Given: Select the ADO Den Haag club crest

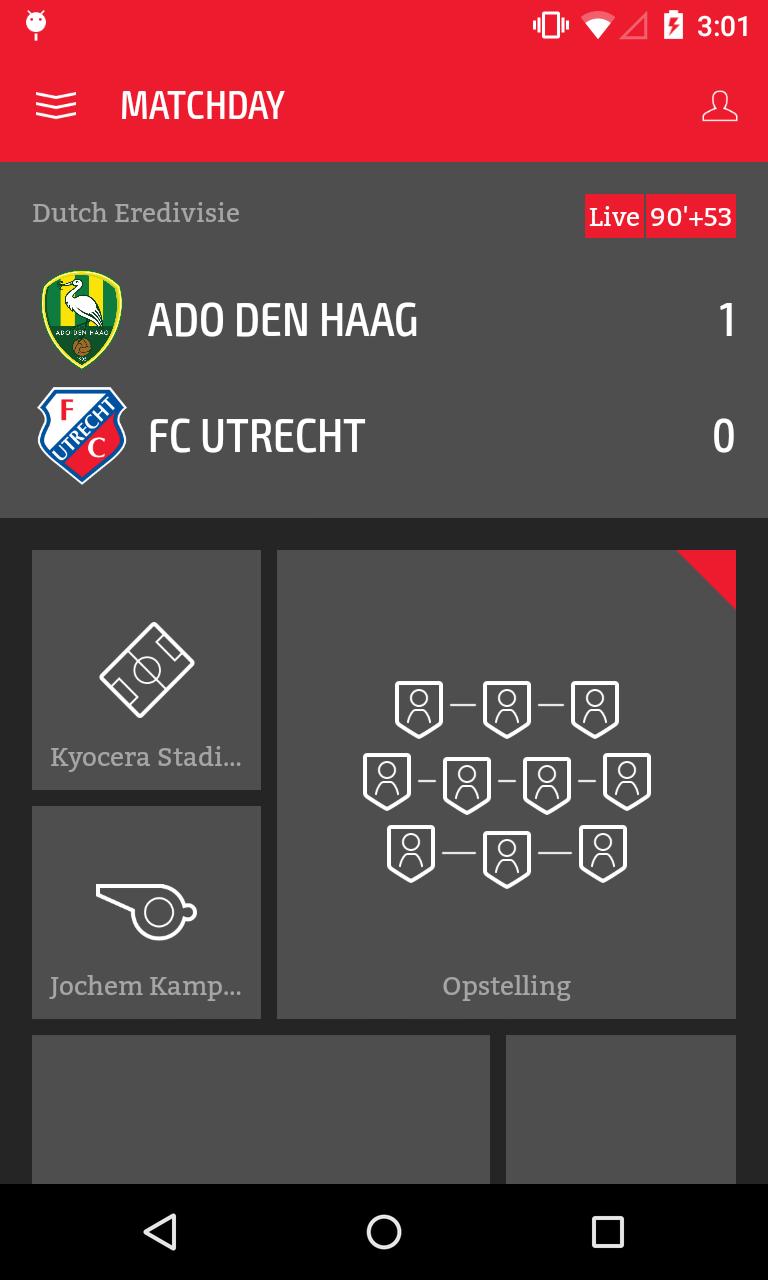Looking at the screenshot, I should 82,319.
